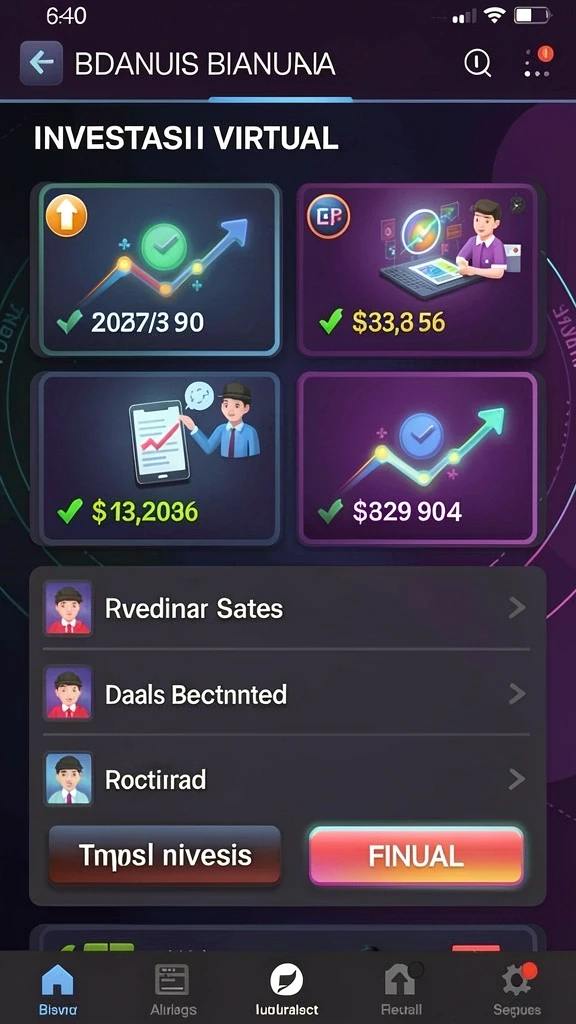Open the card showing $33,8 56

[x=418, y=270]
